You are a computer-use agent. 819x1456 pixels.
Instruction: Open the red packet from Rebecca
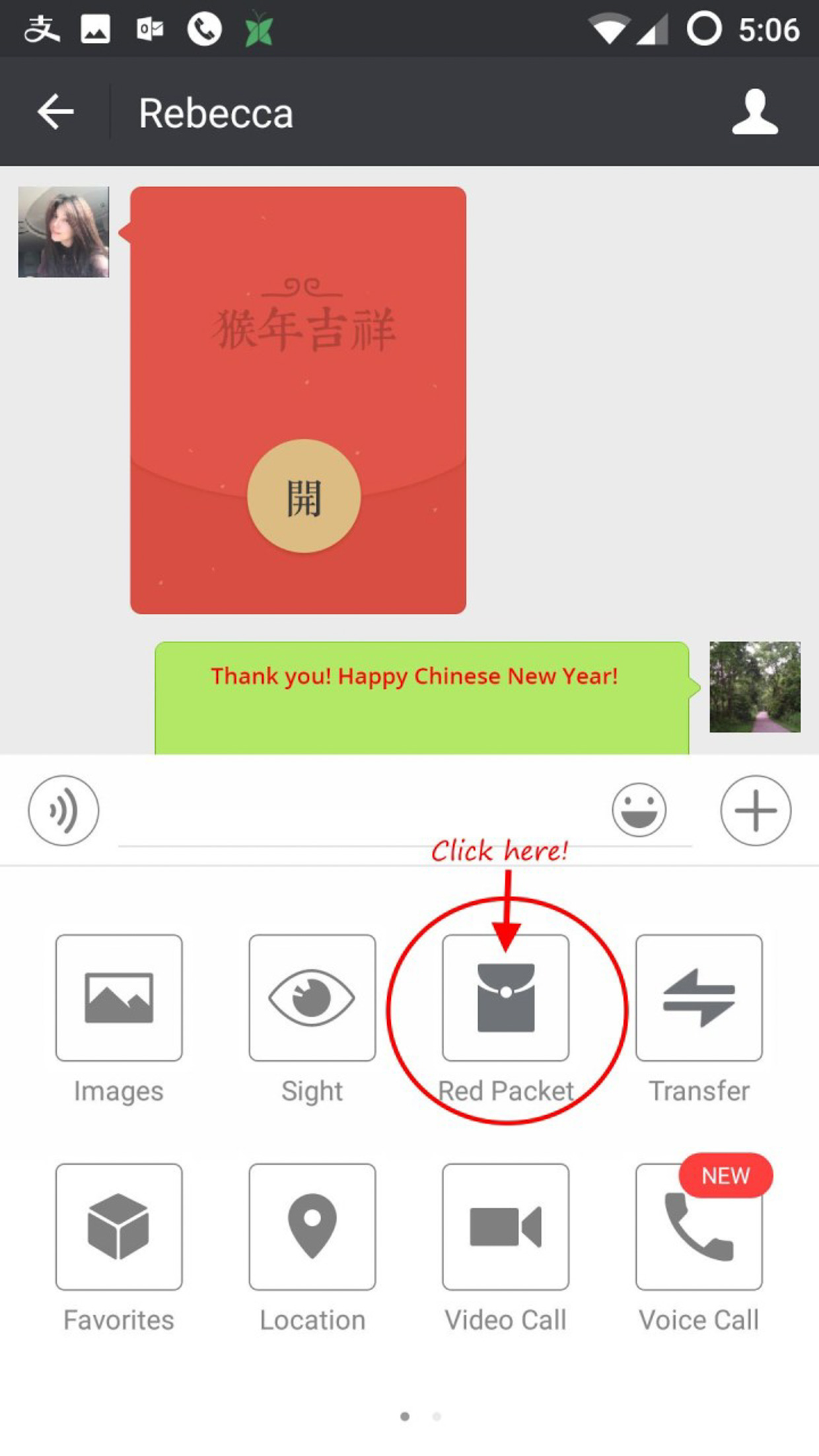point(304,496)
